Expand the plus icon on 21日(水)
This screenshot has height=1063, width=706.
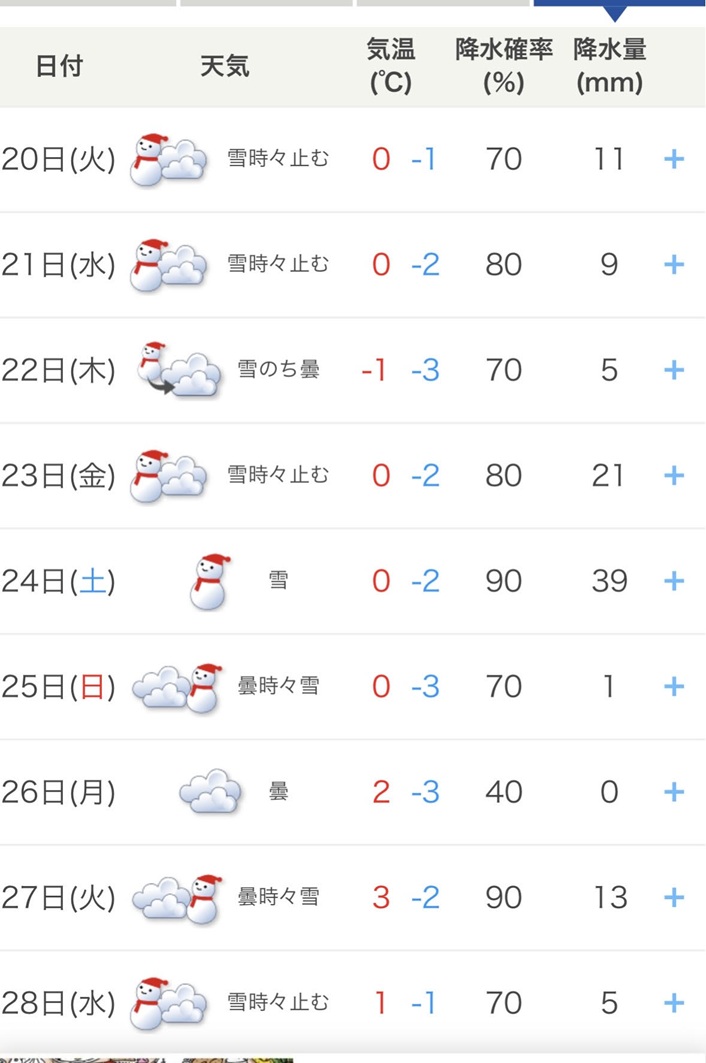674,265
